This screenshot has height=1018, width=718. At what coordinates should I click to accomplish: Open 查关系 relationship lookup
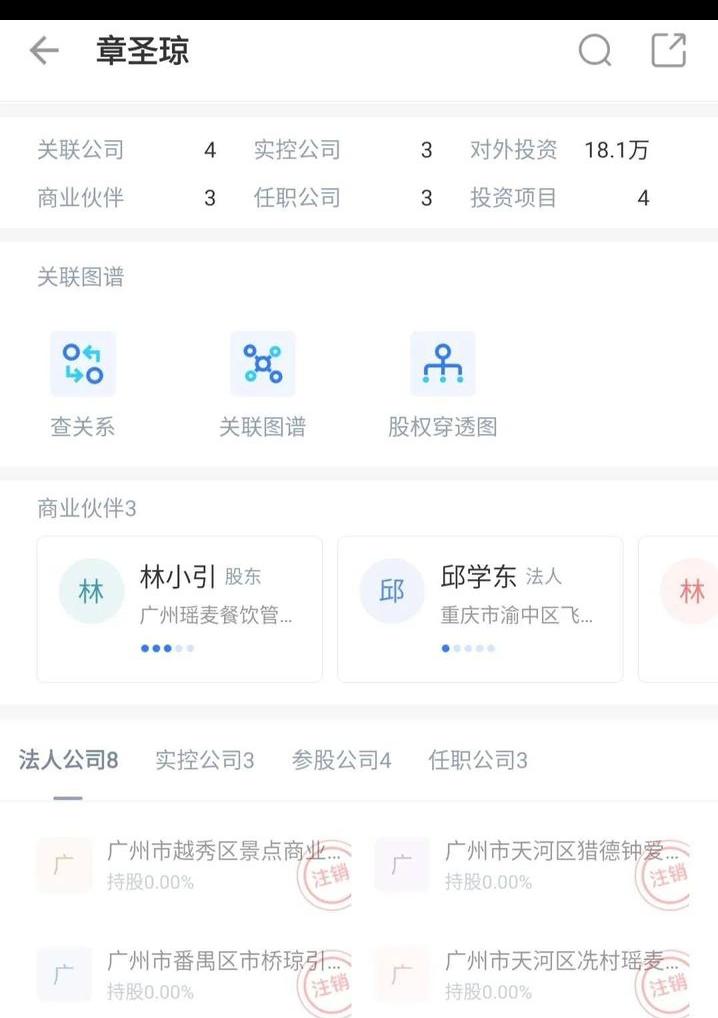point(83,385)
